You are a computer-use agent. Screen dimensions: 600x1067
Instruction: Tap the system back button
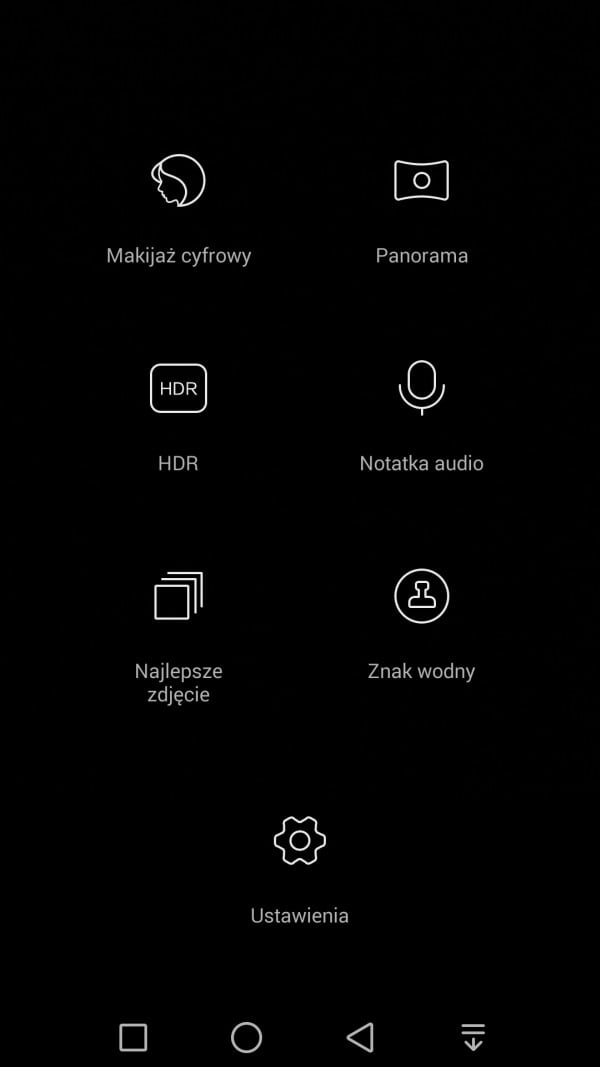pos(360,1038)
